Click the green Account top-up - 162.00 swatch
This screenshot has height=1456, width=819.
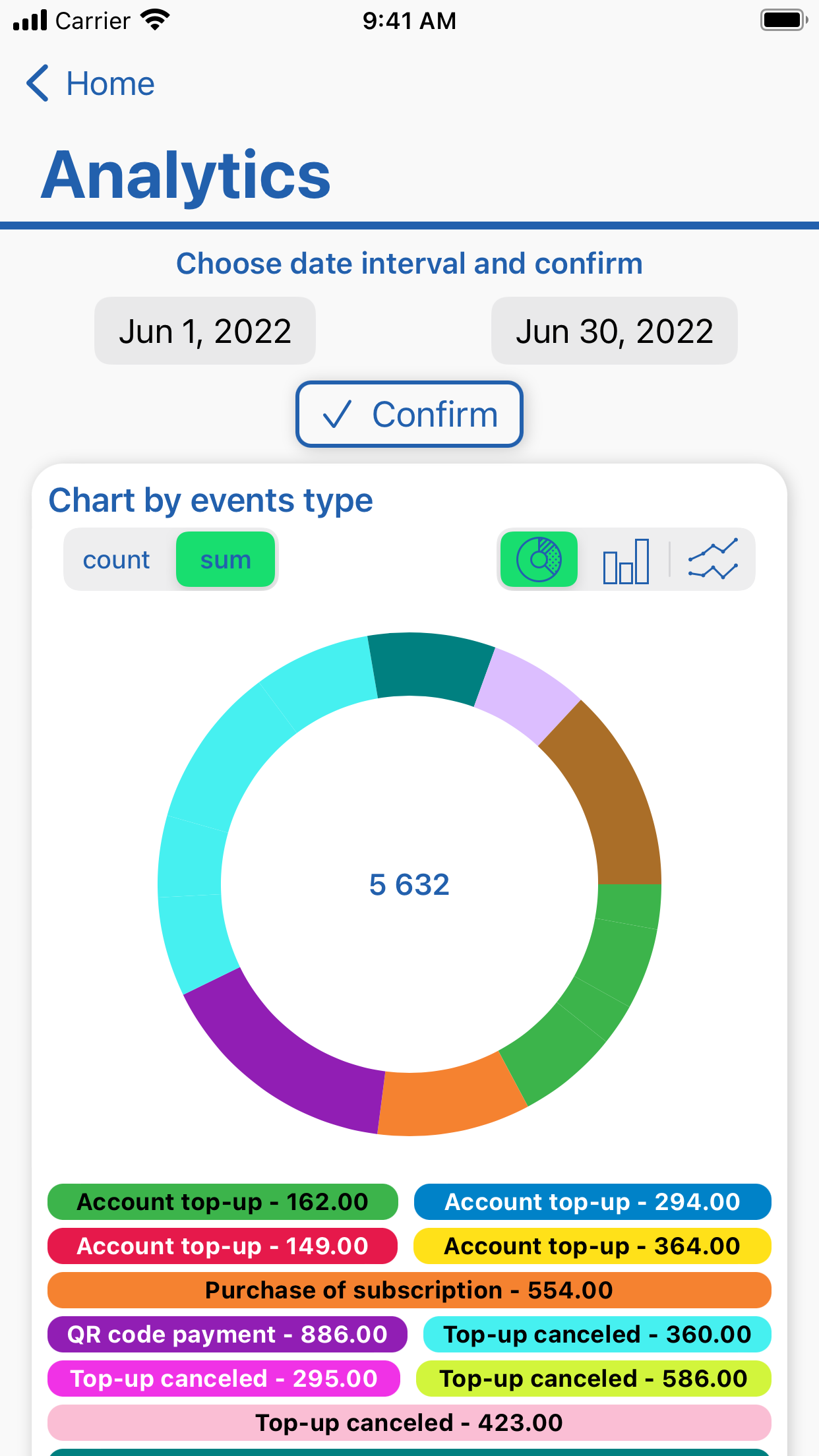(x=223, y=1201)
